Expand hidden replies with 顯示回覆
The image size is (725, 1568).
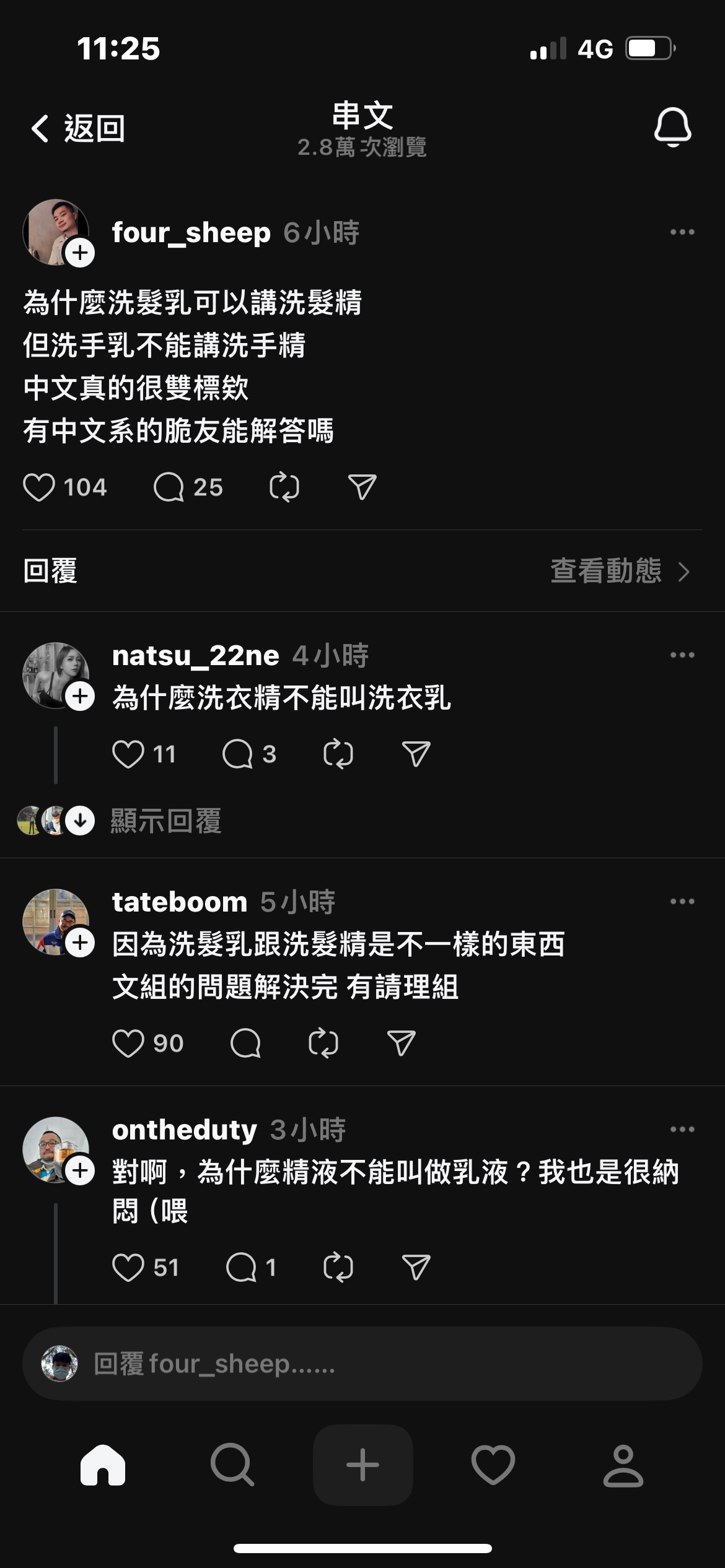[165, 821]
